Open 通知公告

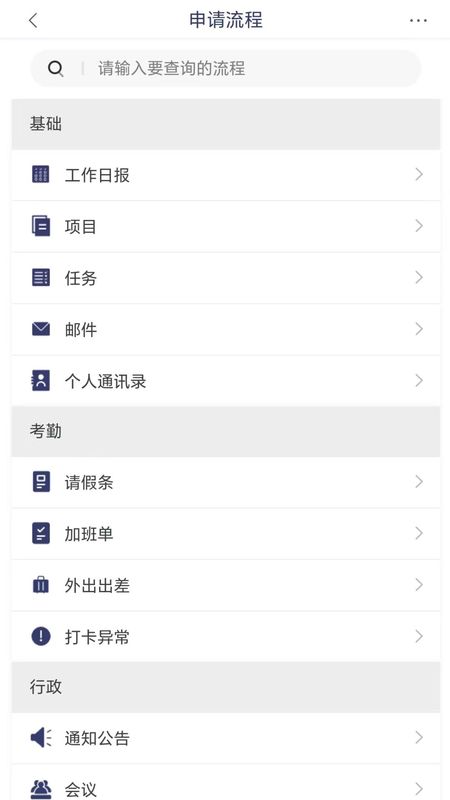(226, 738)
